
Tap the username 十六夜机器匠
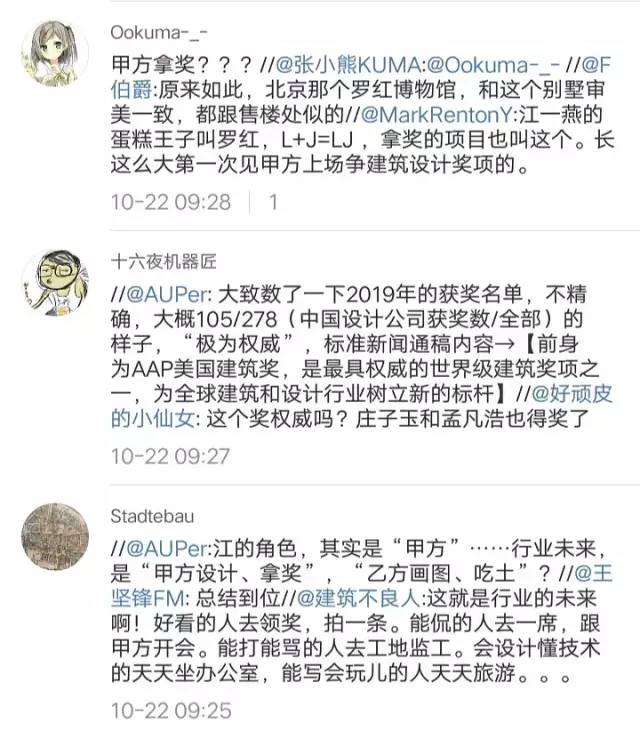click(x=164, y=264)
